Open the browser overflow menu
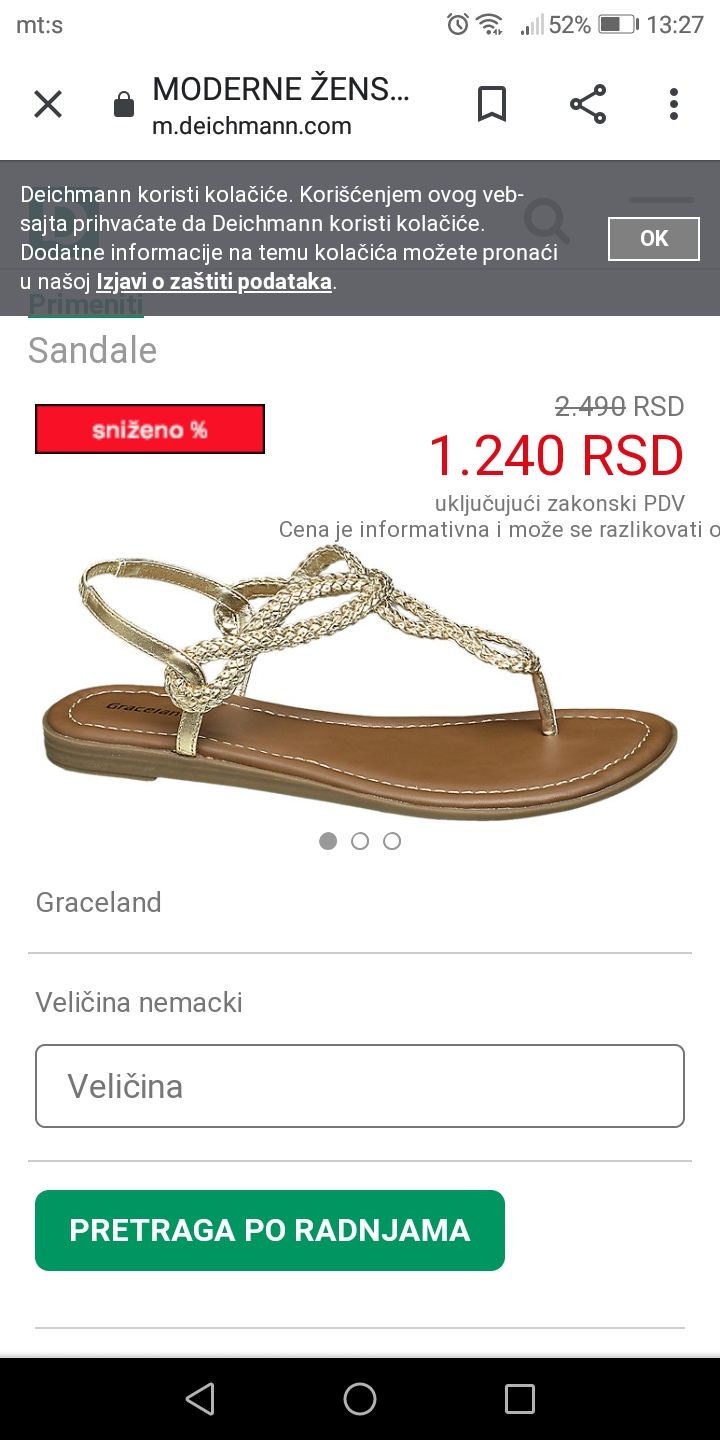720x1440 pixels. point(674,104)
